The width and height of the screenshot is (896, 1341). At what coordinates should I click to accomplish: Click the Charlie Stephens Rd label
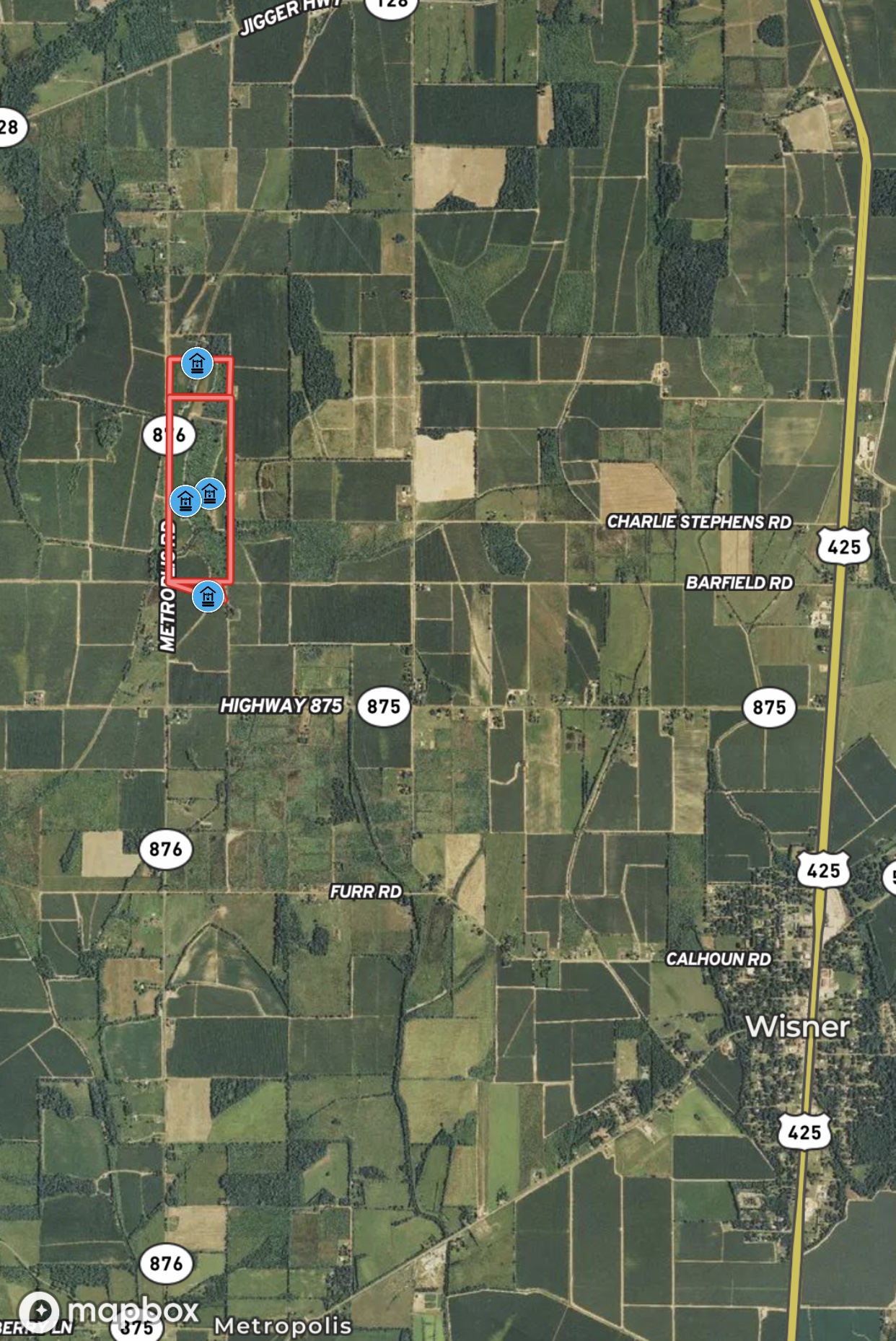tap(698, 521)
